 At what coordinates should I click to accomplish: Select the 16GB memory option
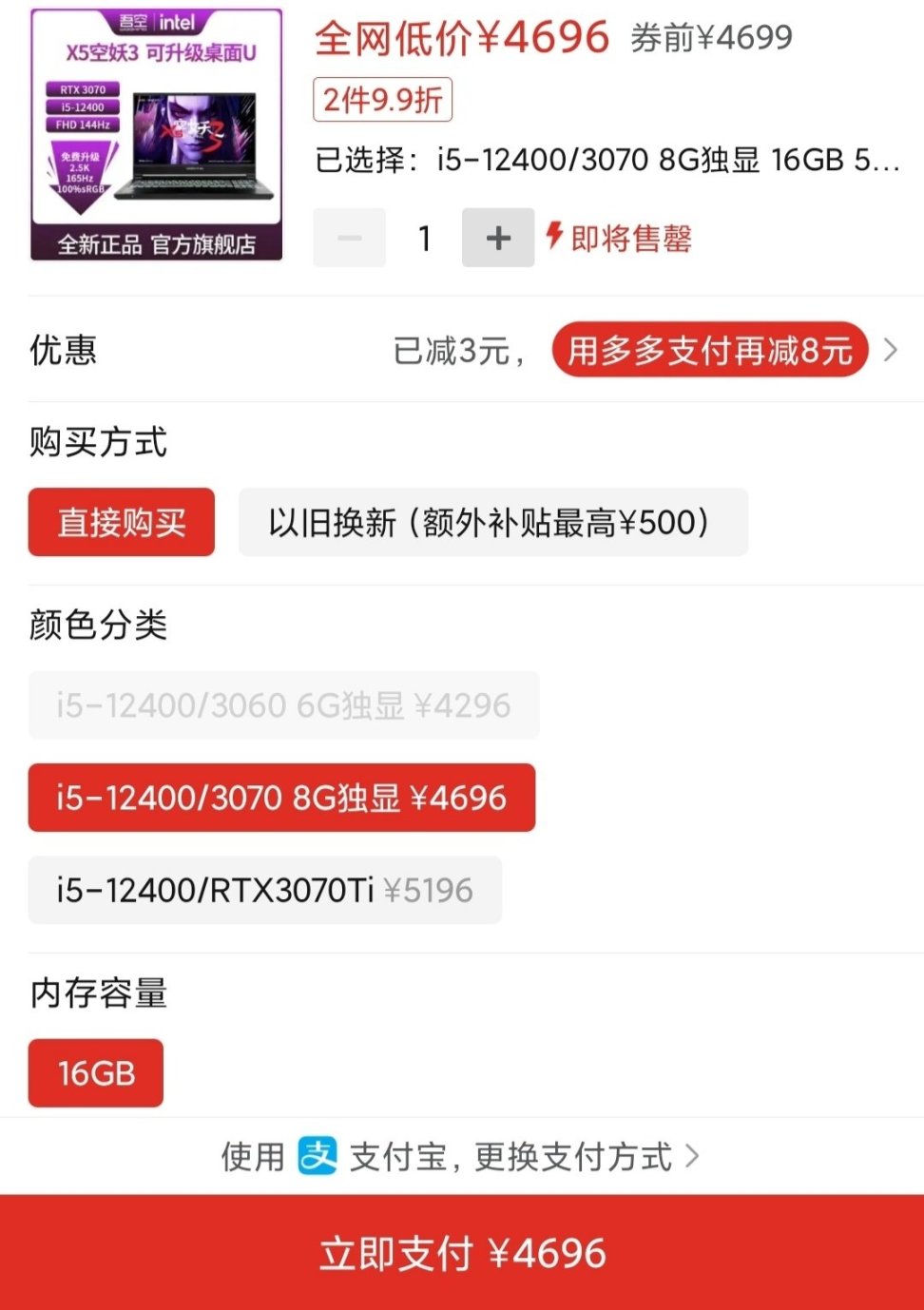point(96,1073)
